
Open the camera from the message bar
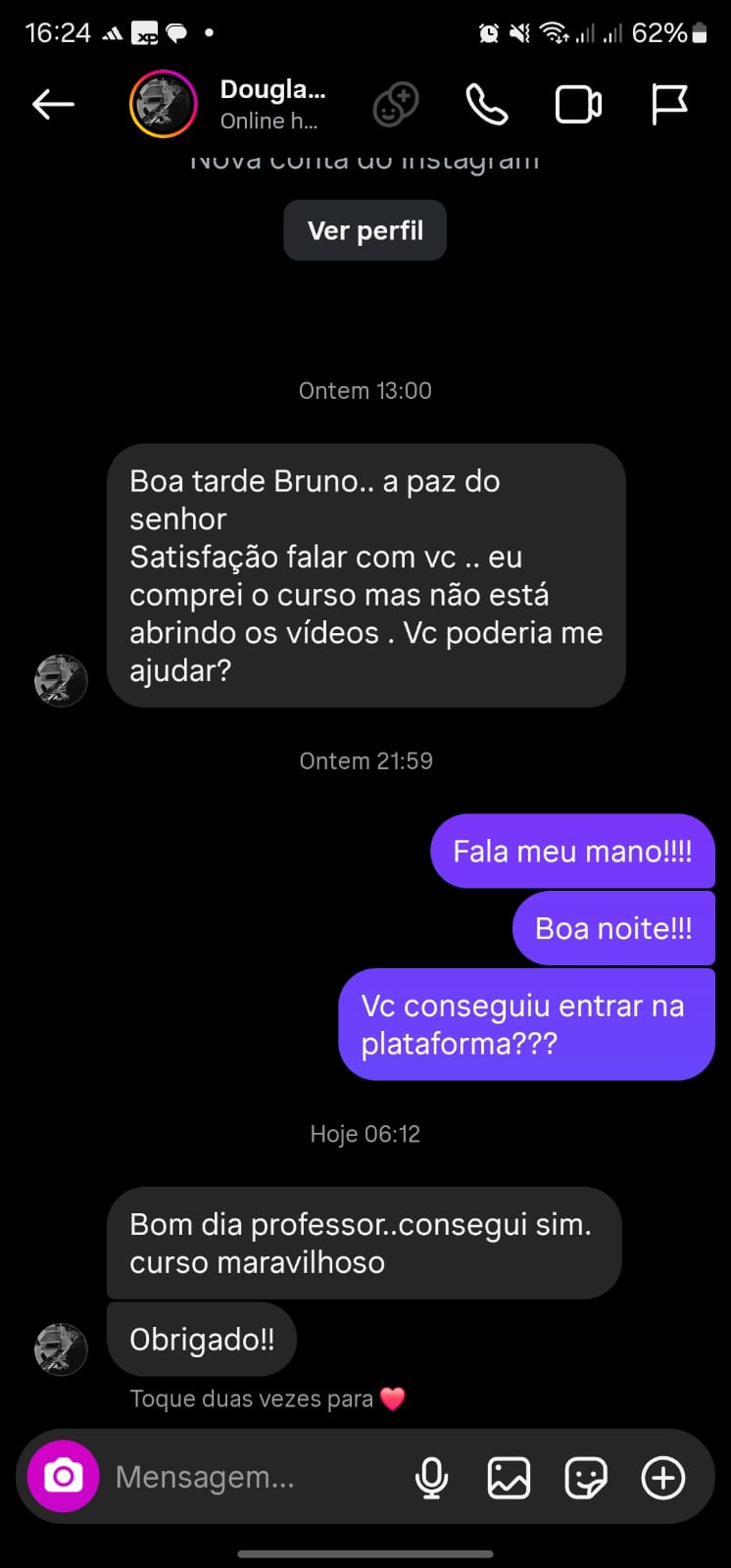click(x=64, y=1476)
